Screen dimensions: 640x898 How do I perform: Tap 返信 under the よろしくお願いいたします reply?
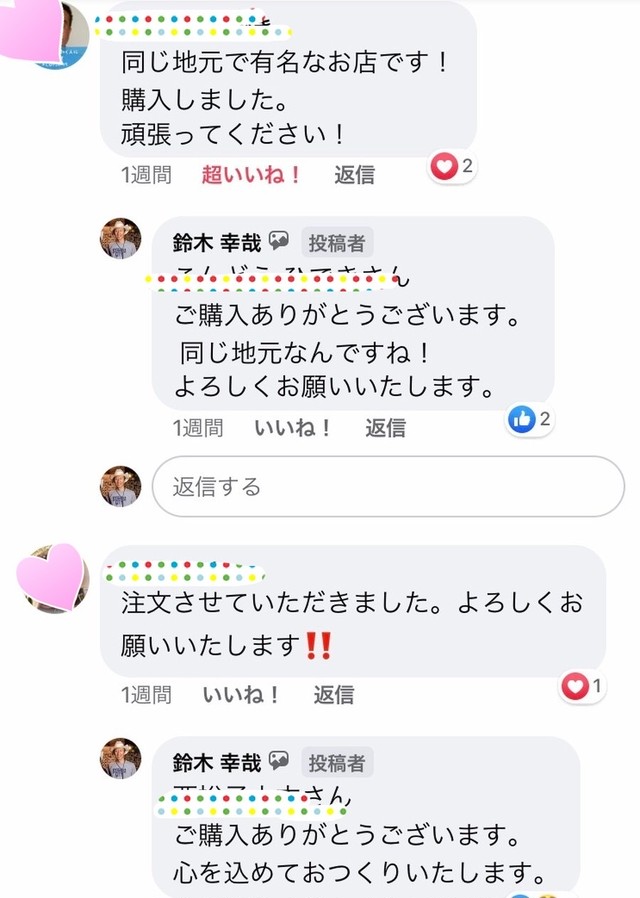(x=385, y=428)
